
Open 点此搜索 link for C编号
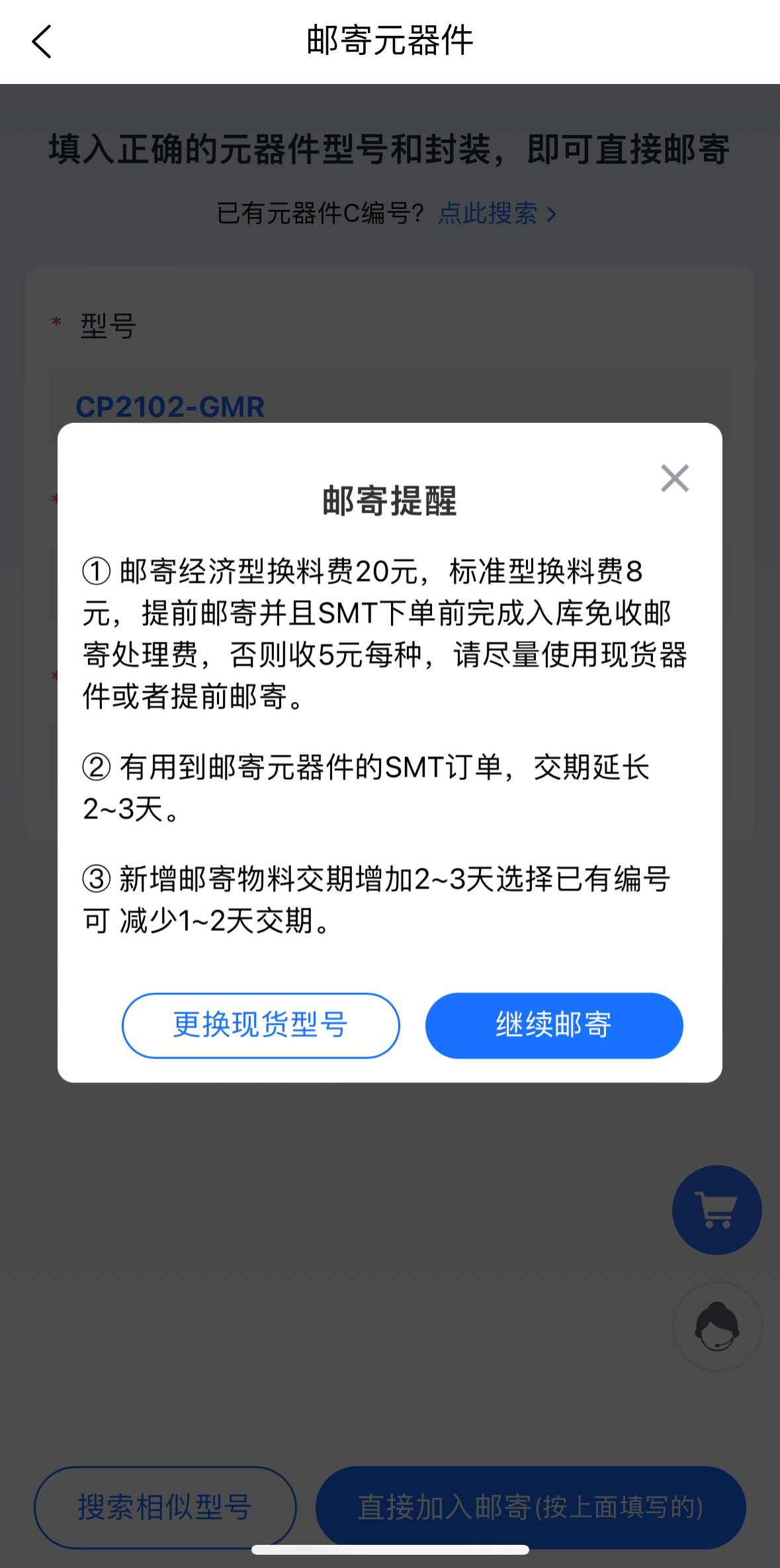click(496, 214)
